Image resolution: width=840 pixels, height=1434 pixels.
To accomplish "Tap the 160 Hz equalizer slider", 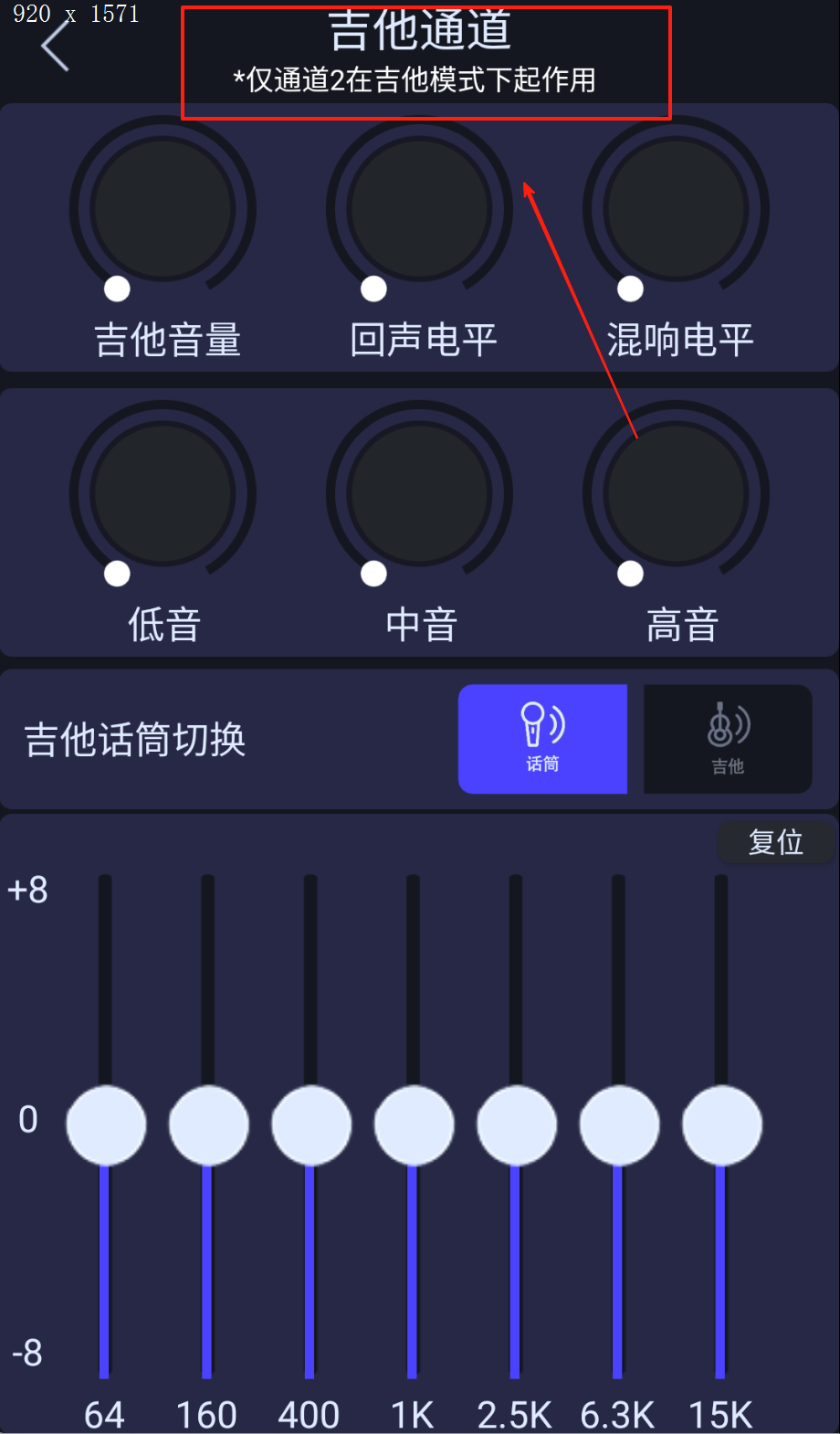I will [208, 1125].
